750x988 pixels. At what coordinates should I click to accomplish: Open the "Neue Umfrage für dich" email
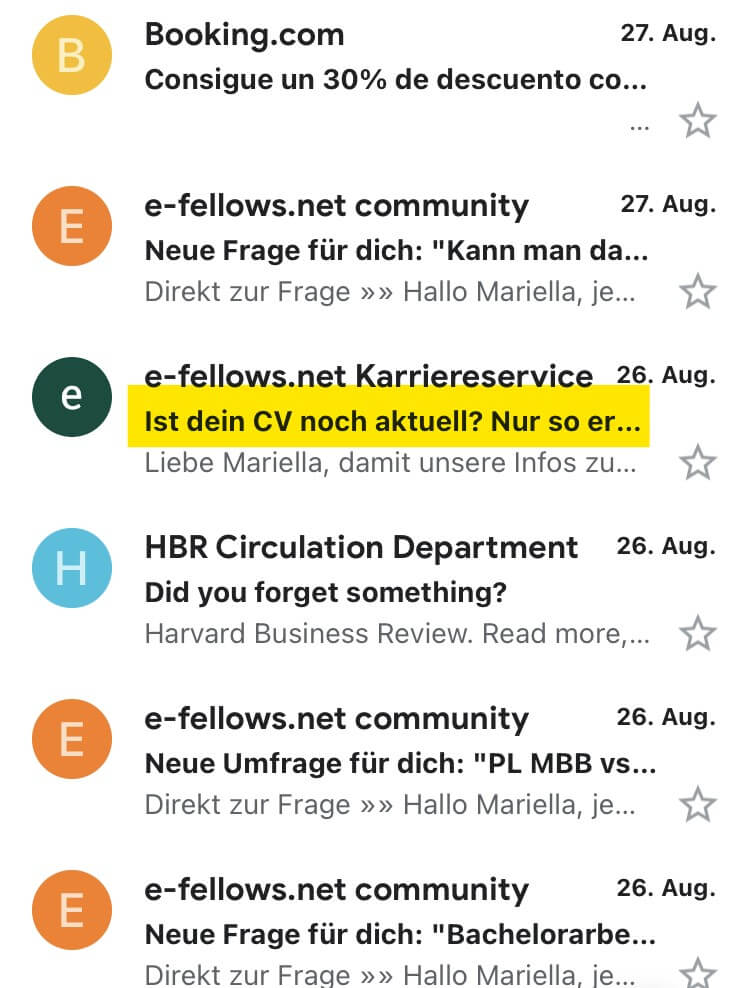400,764
